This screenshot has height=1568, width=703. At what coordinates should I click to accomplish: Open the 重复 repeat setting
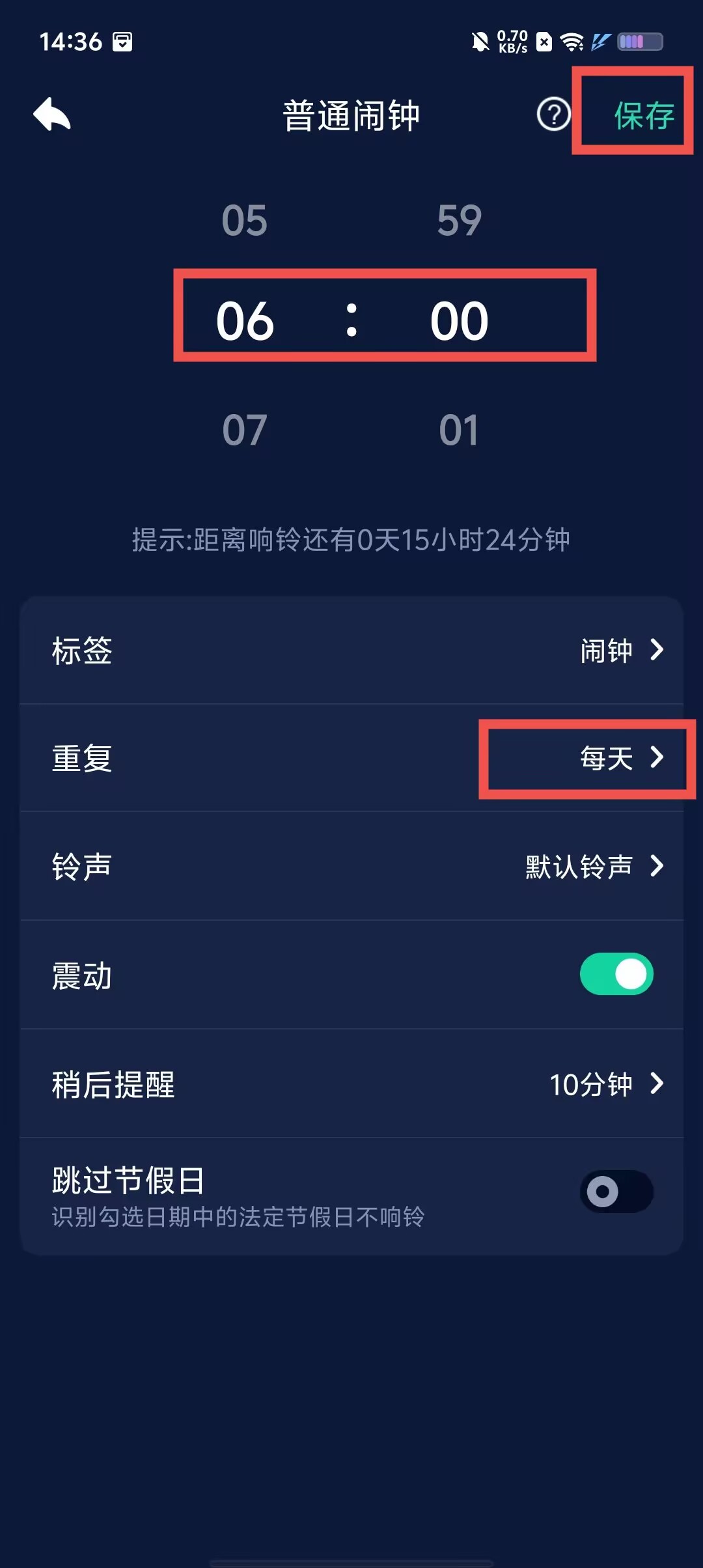[x=351, y=758]
